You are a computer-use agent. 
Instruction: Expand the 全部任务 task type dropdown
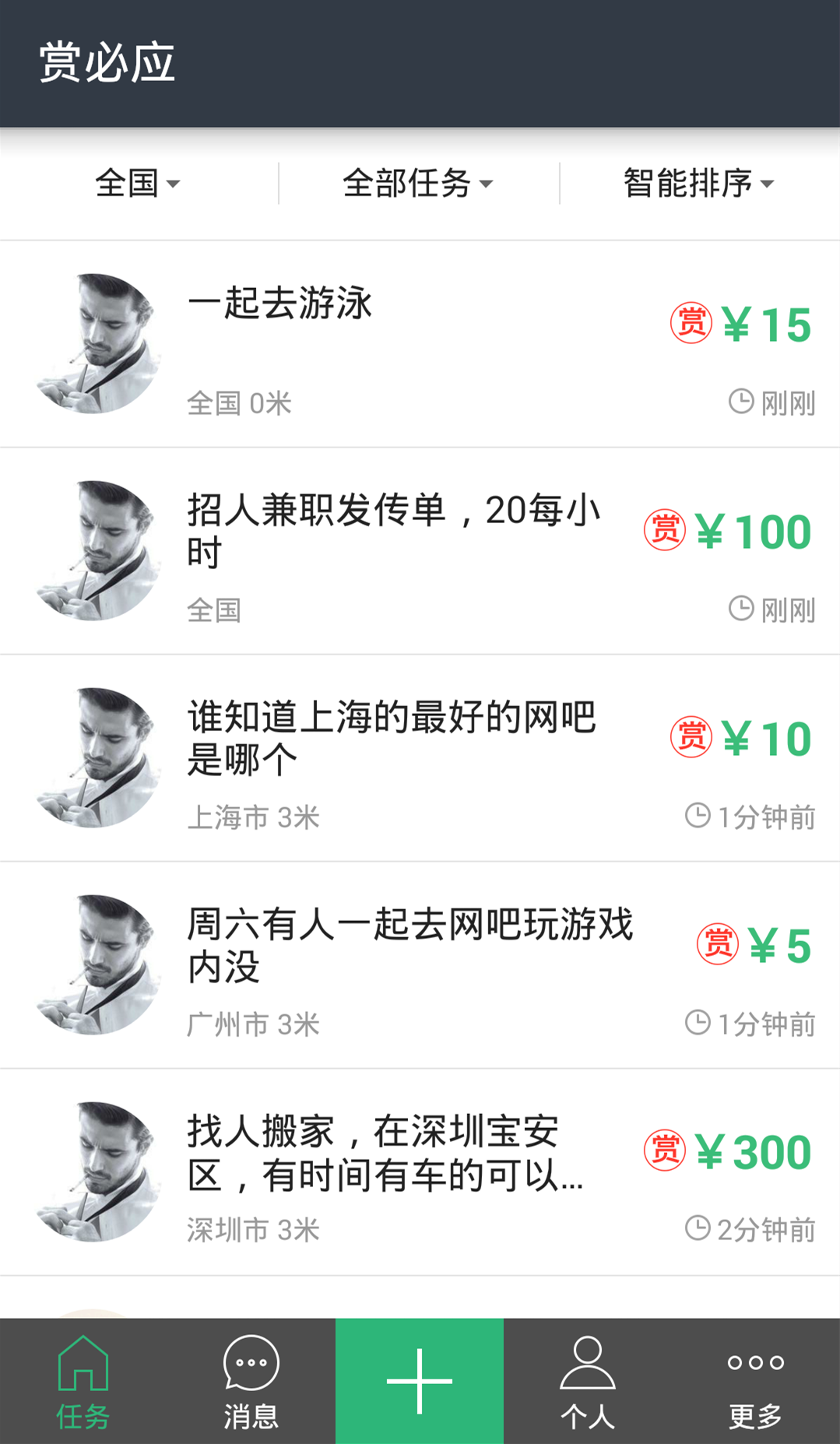[x=417, y=184]
